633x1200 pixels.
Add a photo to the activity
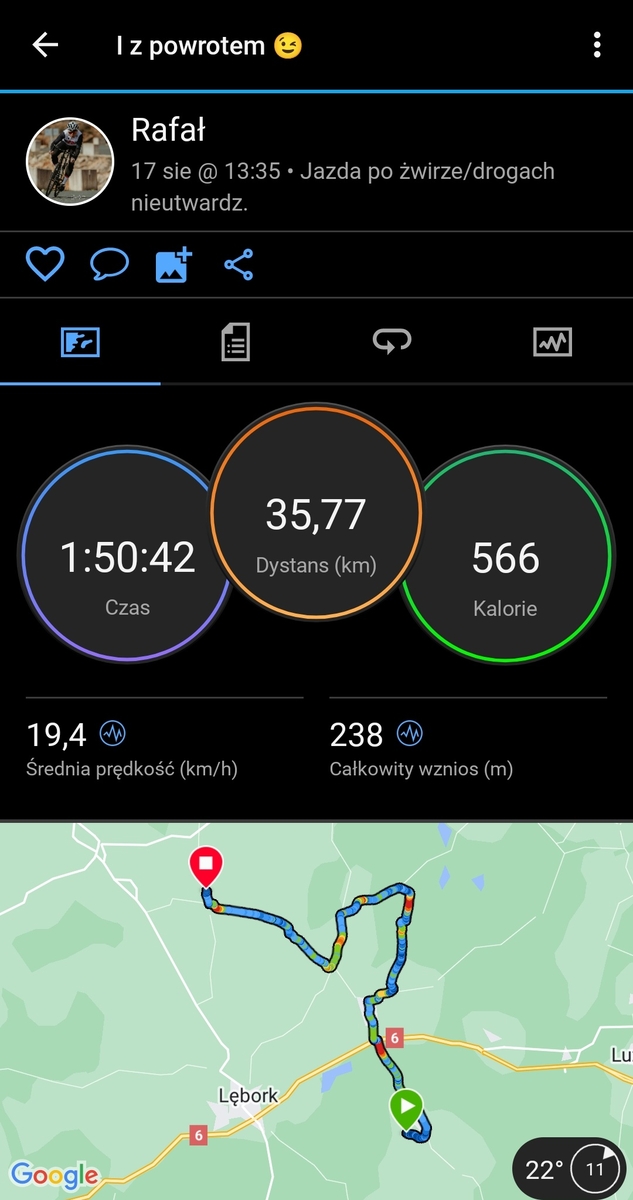click(x=174, y=264)
